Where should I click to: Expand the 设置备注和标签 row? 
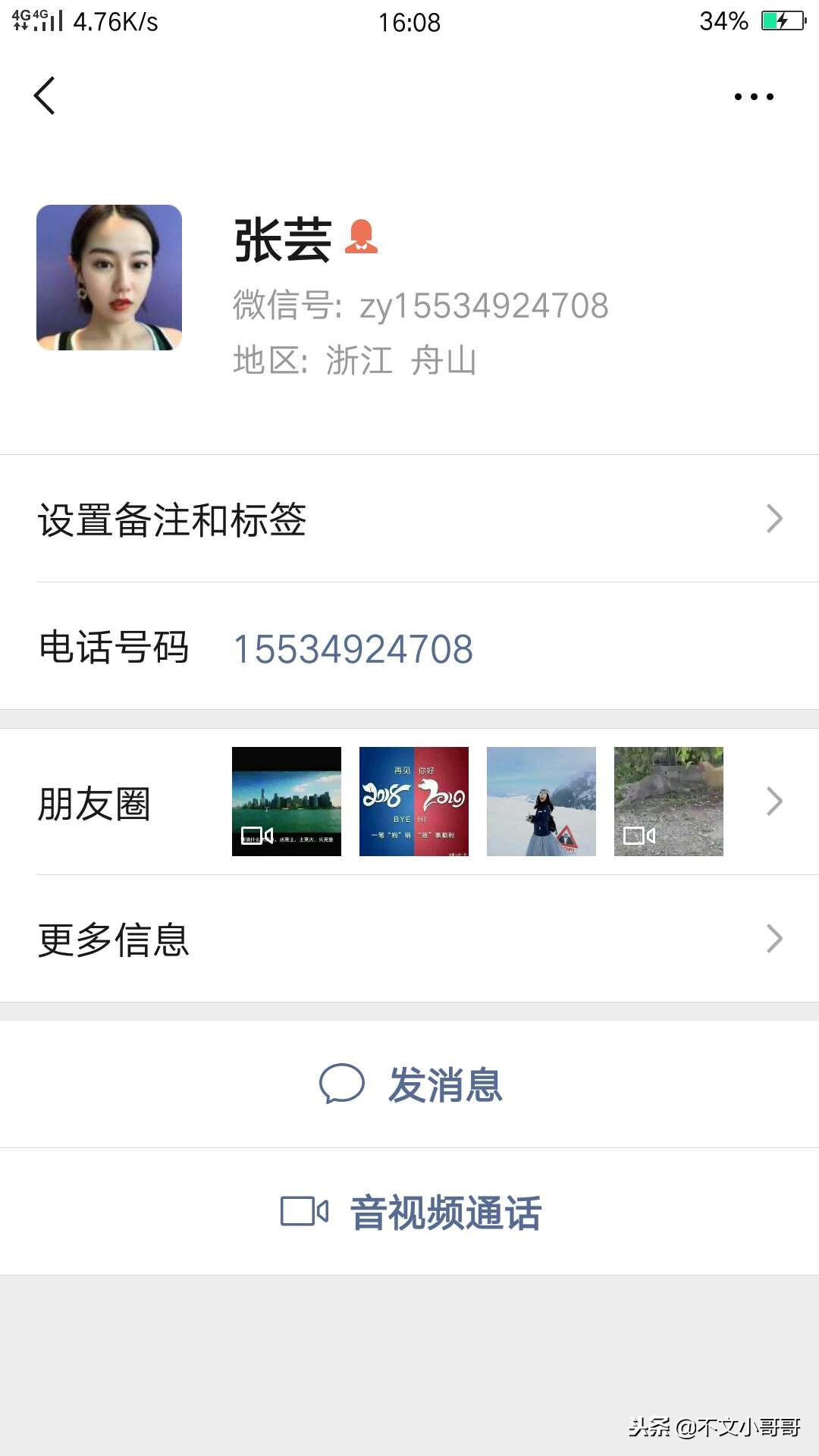[x=409, y=520]
